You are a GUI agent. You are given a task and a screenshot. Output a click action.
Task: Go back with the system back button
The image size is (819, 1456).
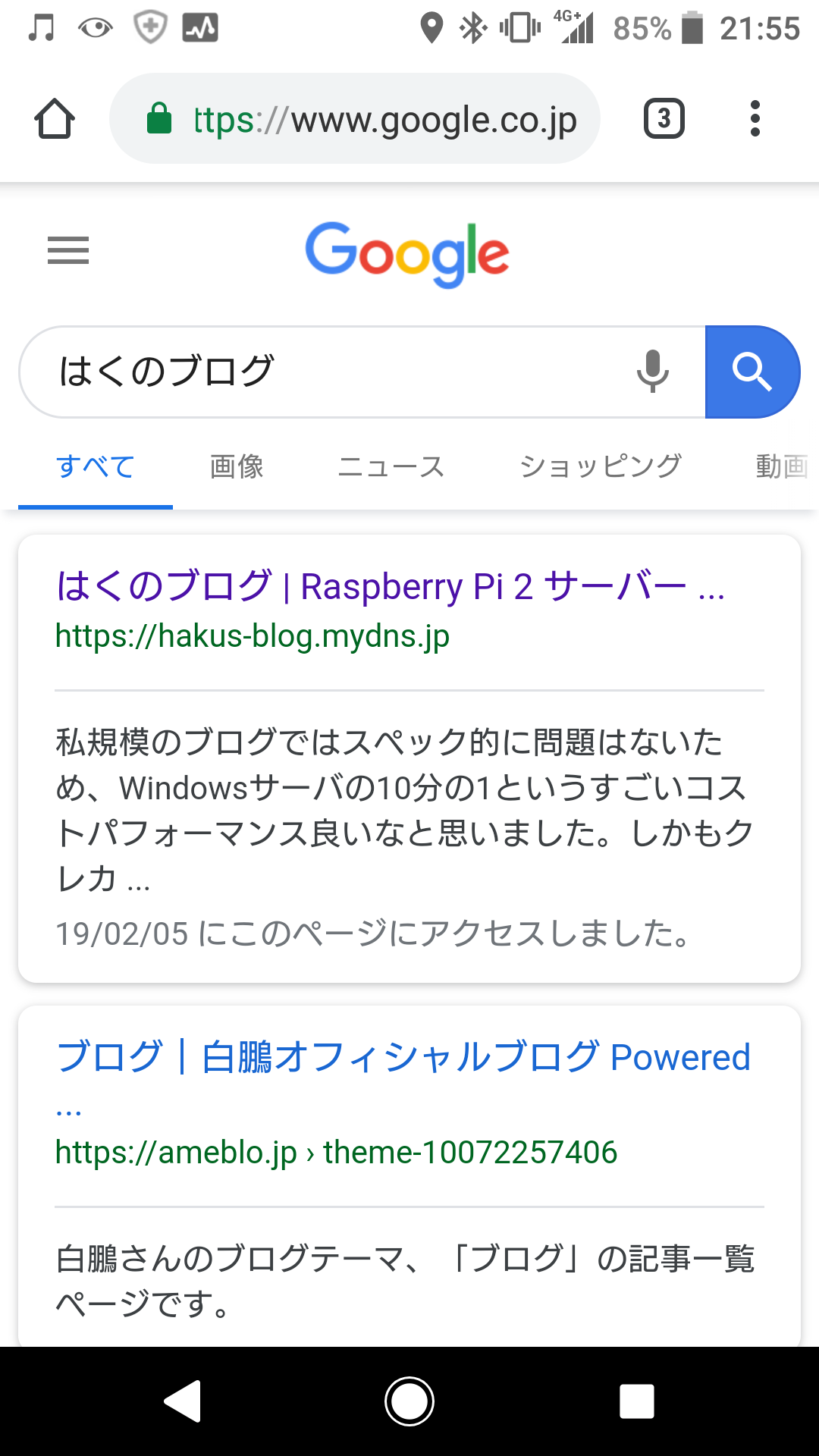pyautogui.click(x=183, y=1401)
